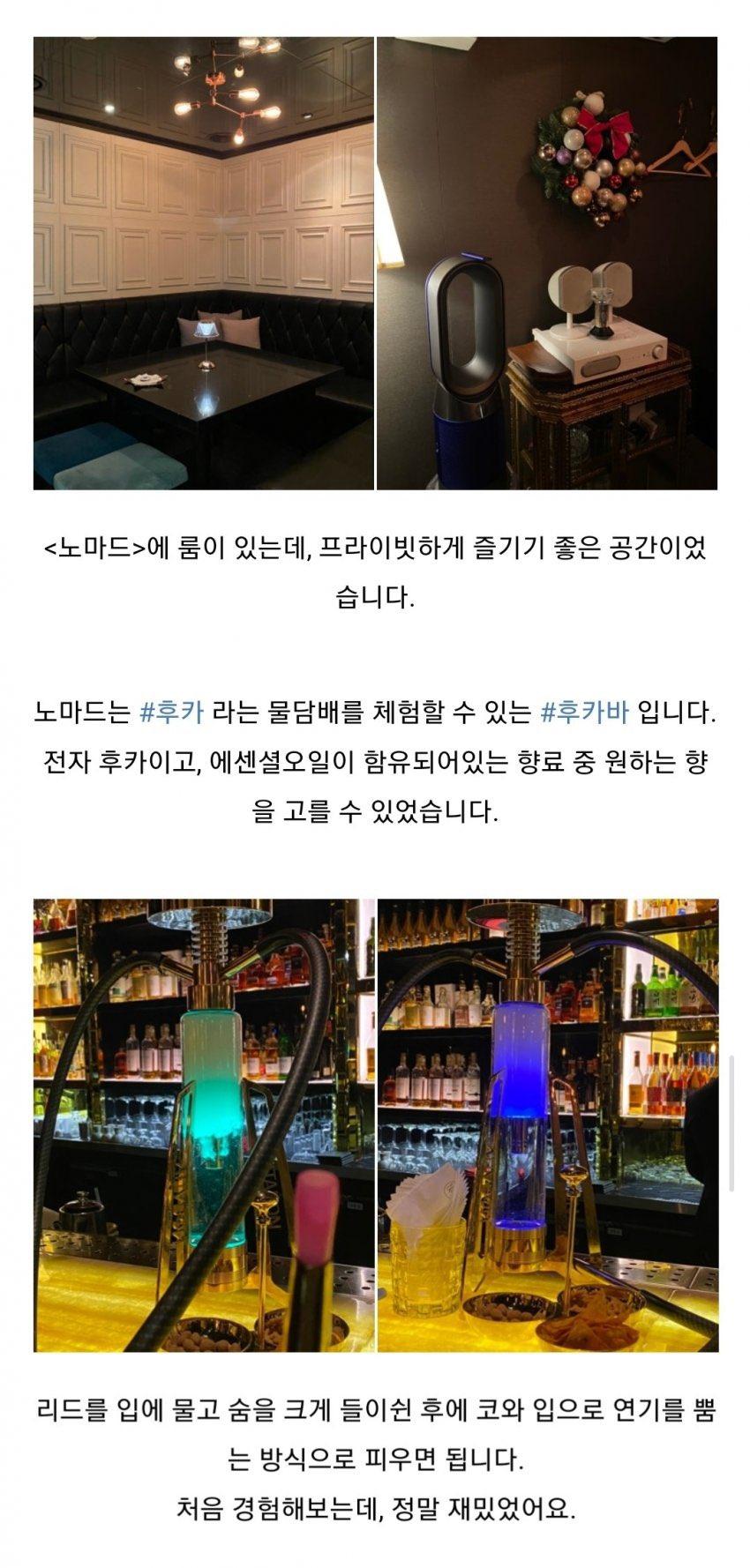750x1568 pixels.
Task: Open the #후카바 hashtag link
Action: click(583, 713)
